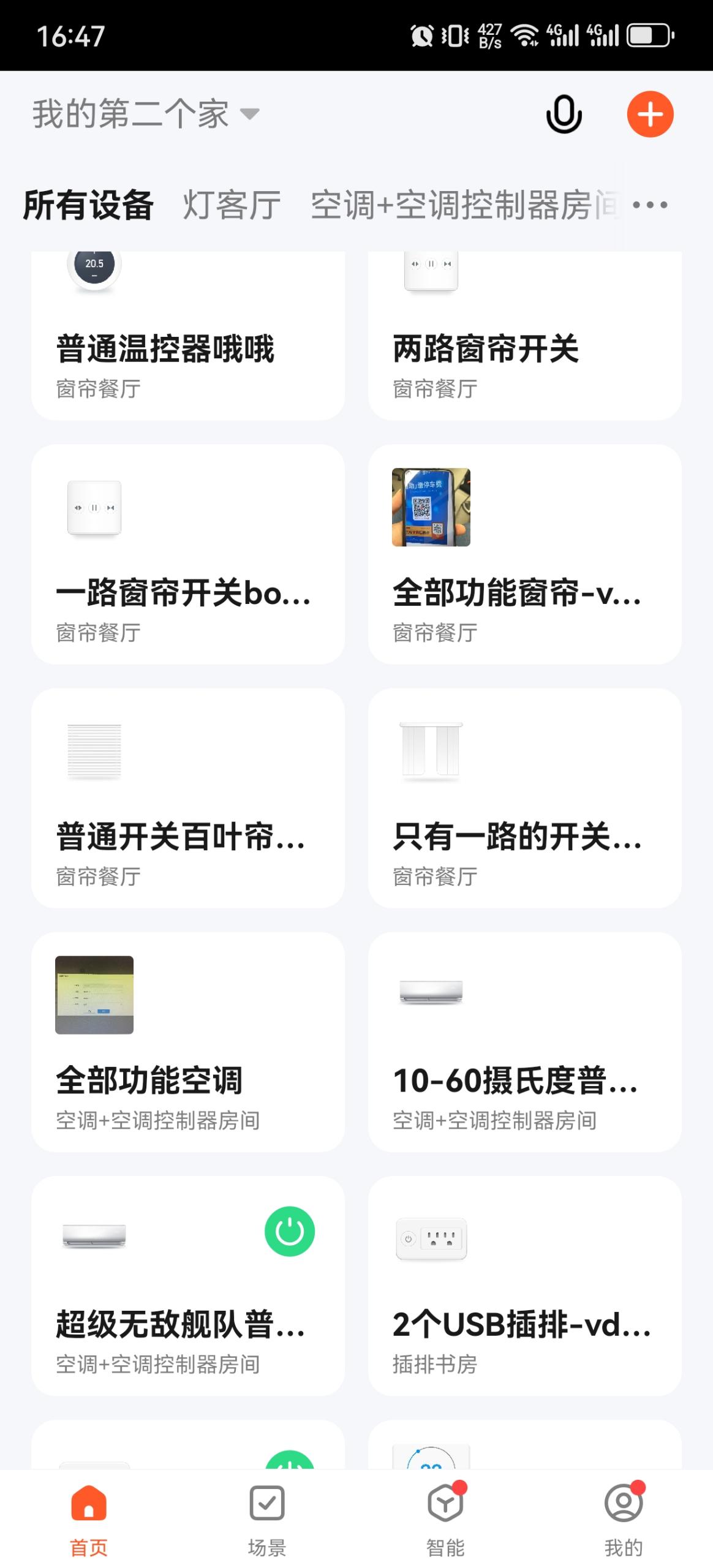The height and width of the screenshot is (1568, 713).
Task: Open the 2个USB插排-vd... device card
Action: pyautogui.click(x=524, y=1285)
